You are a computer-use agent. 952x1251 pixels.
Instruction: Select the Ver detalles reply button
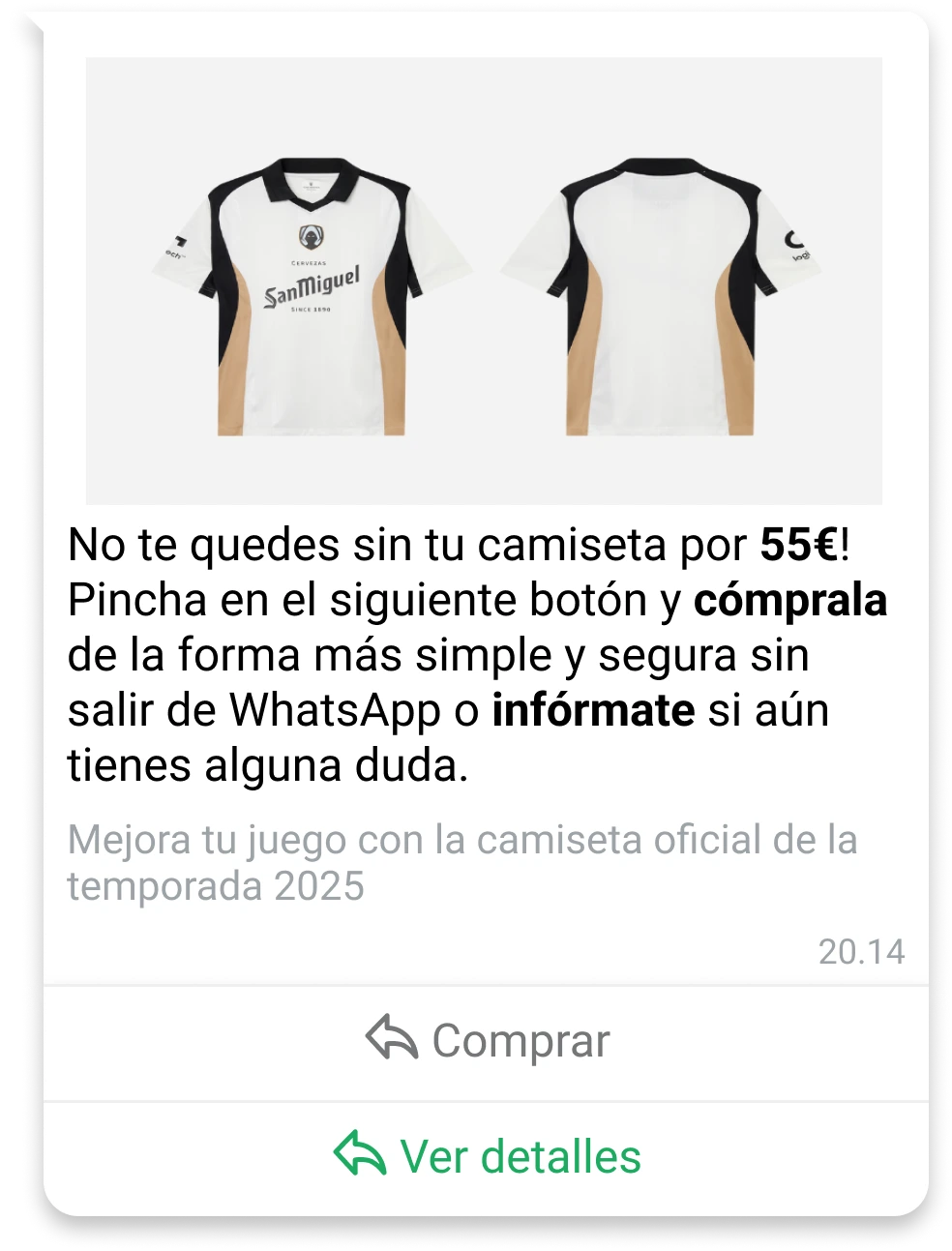coord(487,1157)
